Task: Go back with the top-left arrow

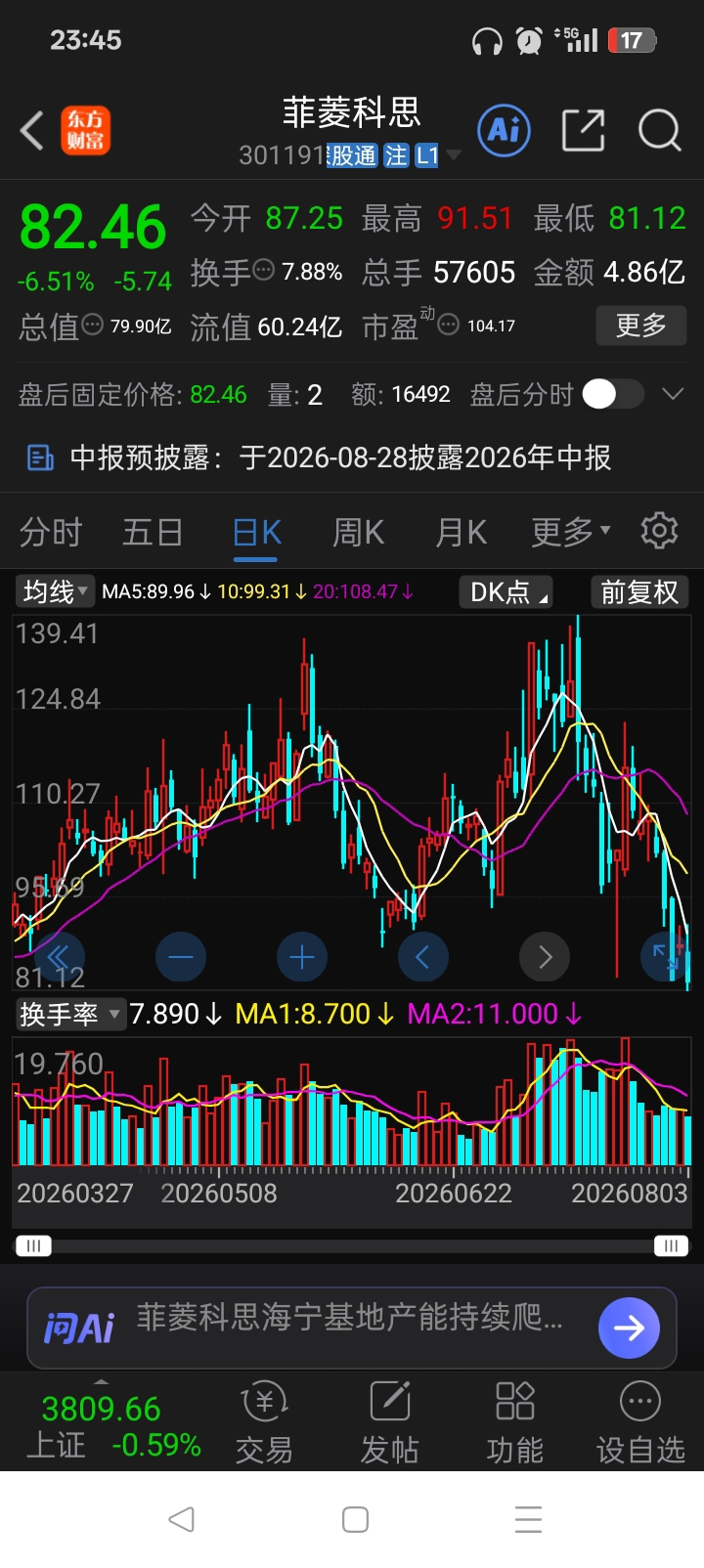Action: point(32,130)
